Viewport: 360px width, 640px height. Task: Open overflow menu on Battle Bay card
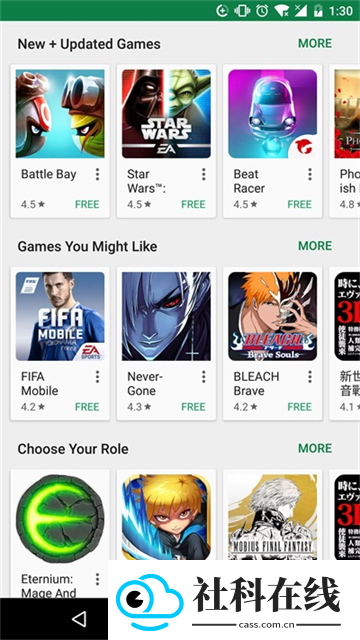[x=97, y=174]
